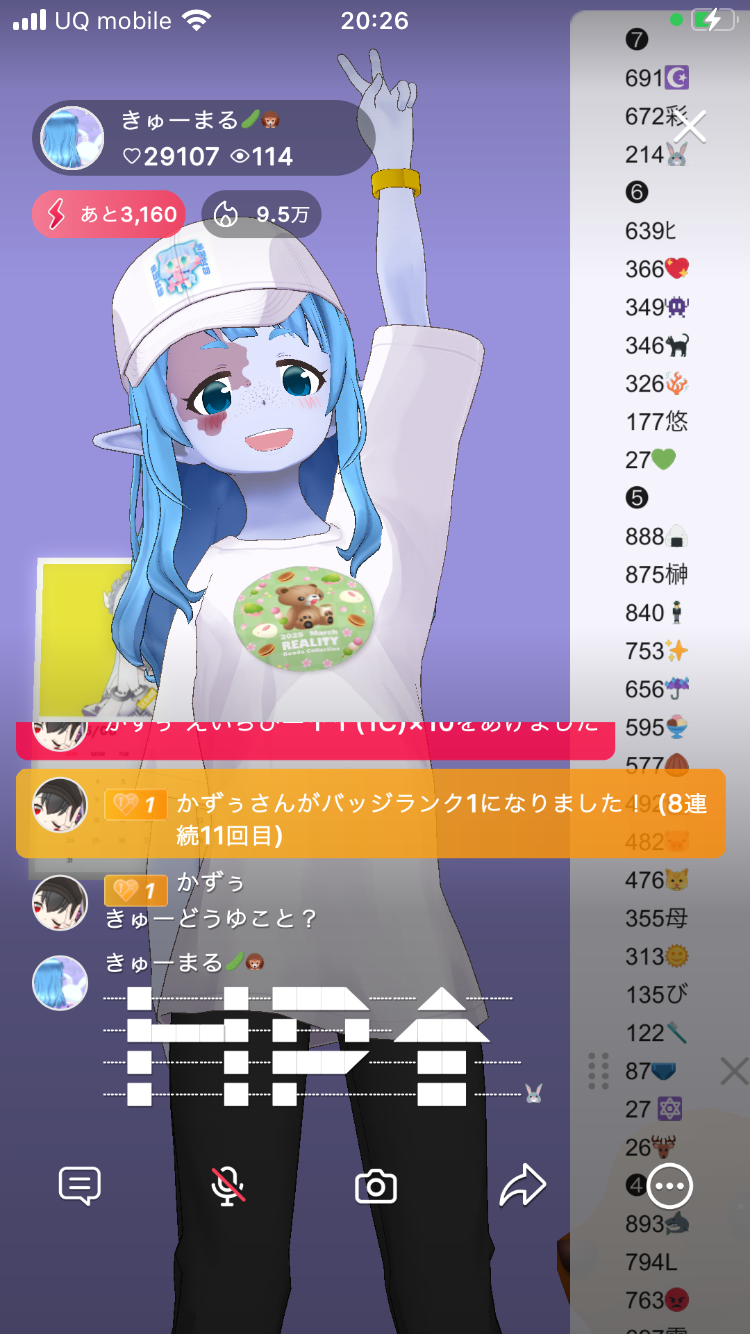
Task: Open the comment input icon
Action: coord(80,1186)
